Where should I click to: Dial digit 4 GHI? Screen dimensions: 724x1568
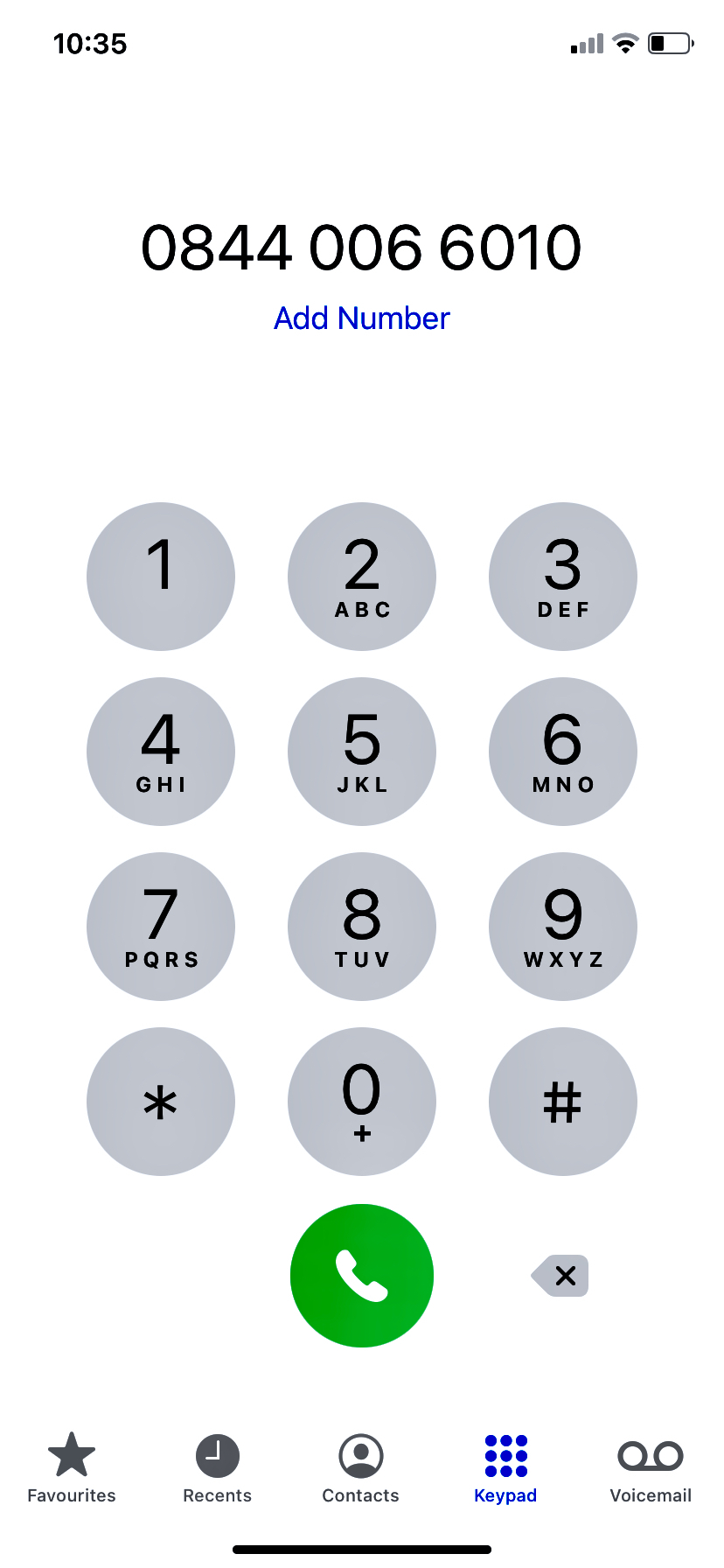(161, 752)
